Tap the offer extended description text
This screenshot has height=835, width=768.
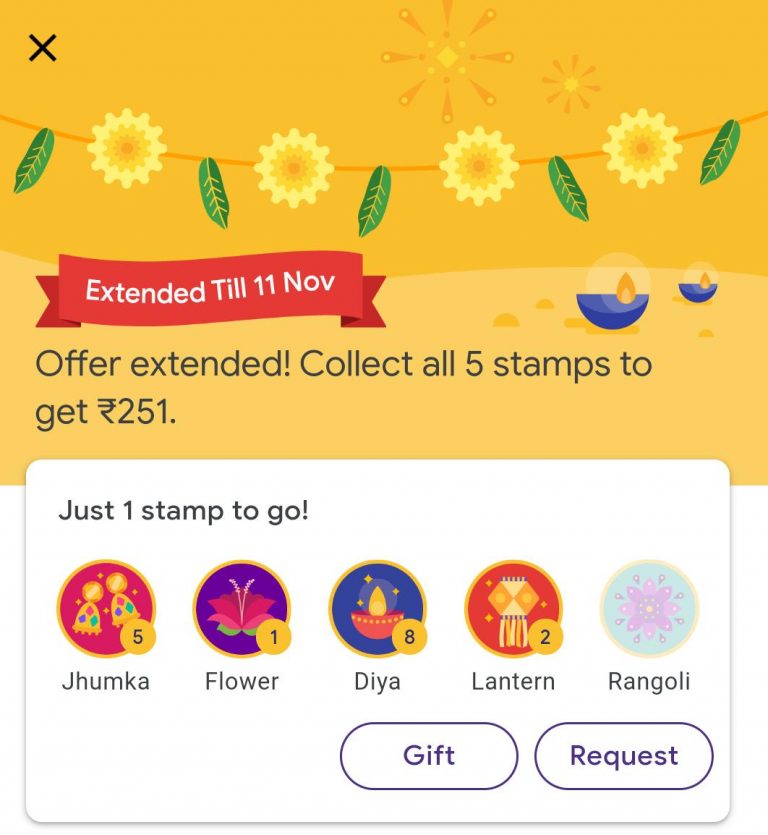tap(344, 386)
